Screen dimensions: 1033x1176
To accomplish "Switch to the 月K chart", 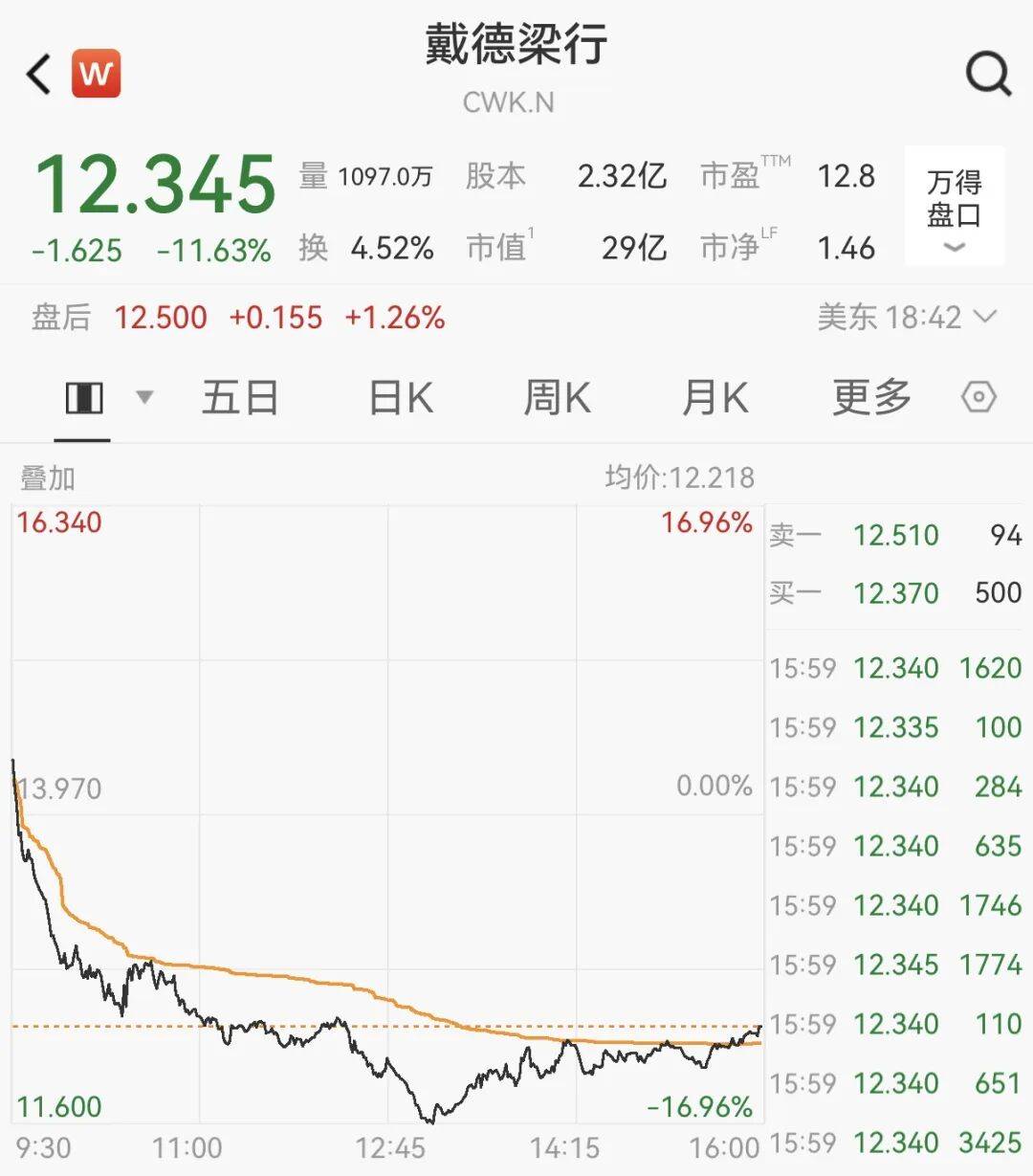I will point(714,398).
